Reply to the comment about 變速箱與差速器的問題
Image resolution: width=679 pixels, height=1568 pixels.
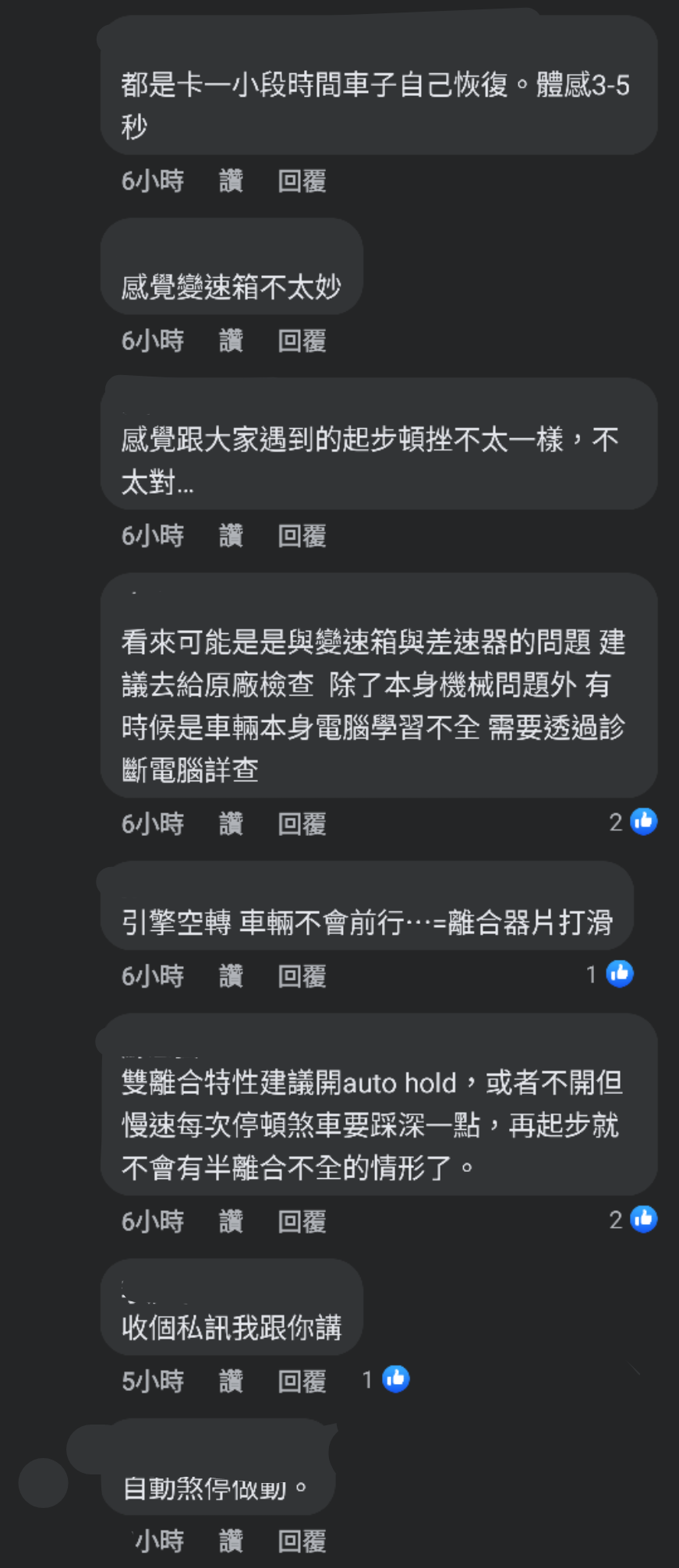tap(302, 823)
